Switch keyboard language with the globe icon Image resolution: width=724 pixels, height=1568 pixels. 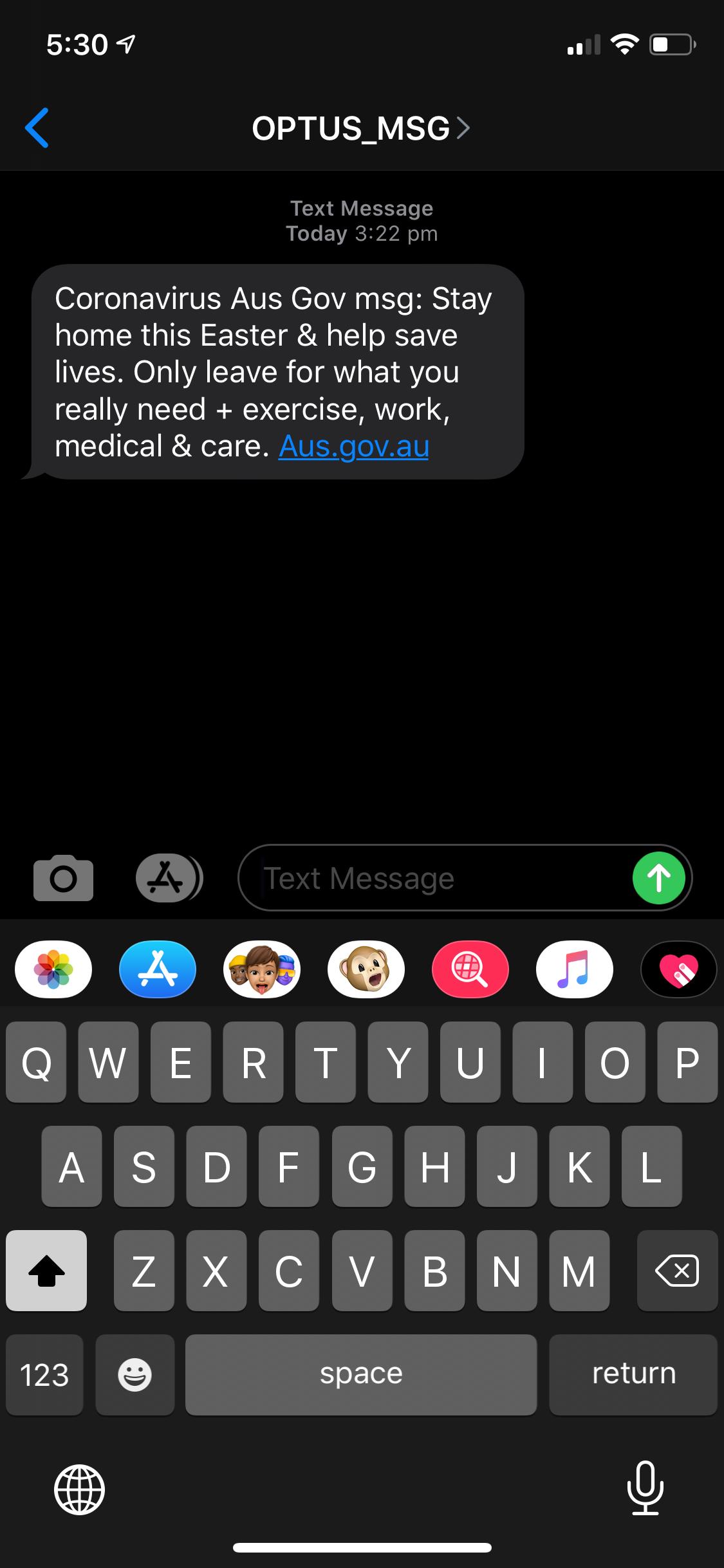tap(79, 1489)
